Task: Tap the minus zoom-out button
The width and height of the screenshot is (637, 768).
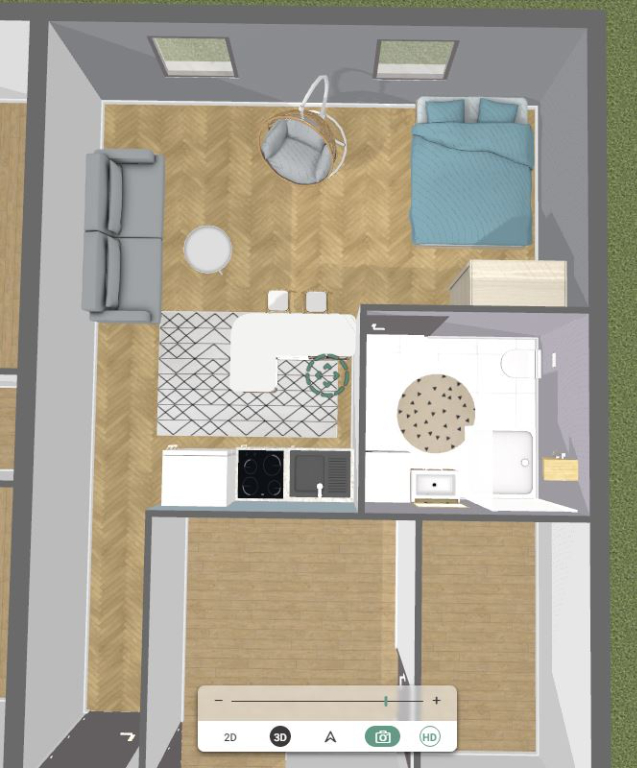Action: click(x=219, y=701)
